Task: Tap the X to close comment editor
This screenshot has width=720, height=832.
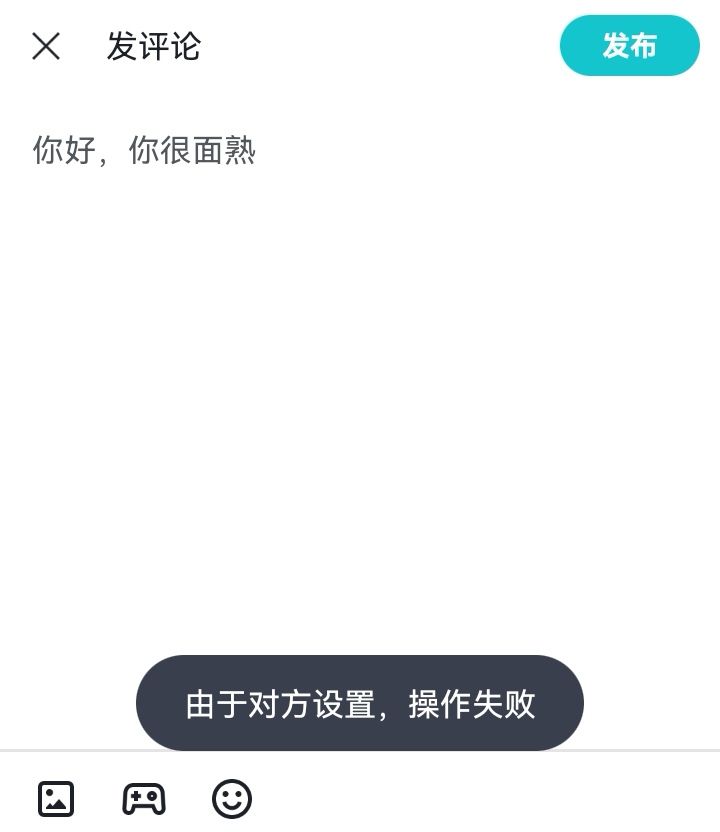Action: [44, 46]
